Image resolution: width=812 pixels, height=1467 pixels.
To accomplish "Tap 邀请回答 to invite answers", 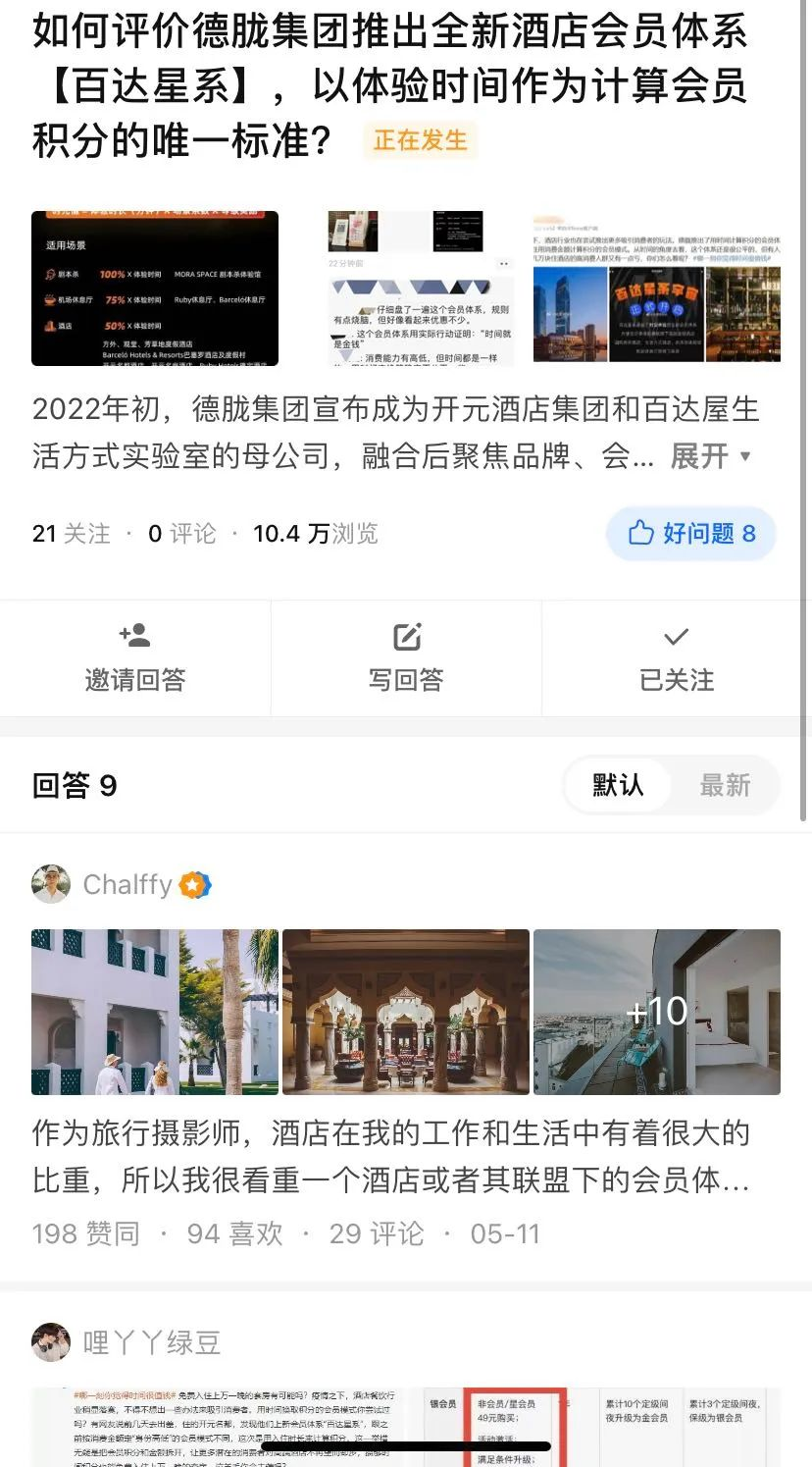I will tap(134, 658).
